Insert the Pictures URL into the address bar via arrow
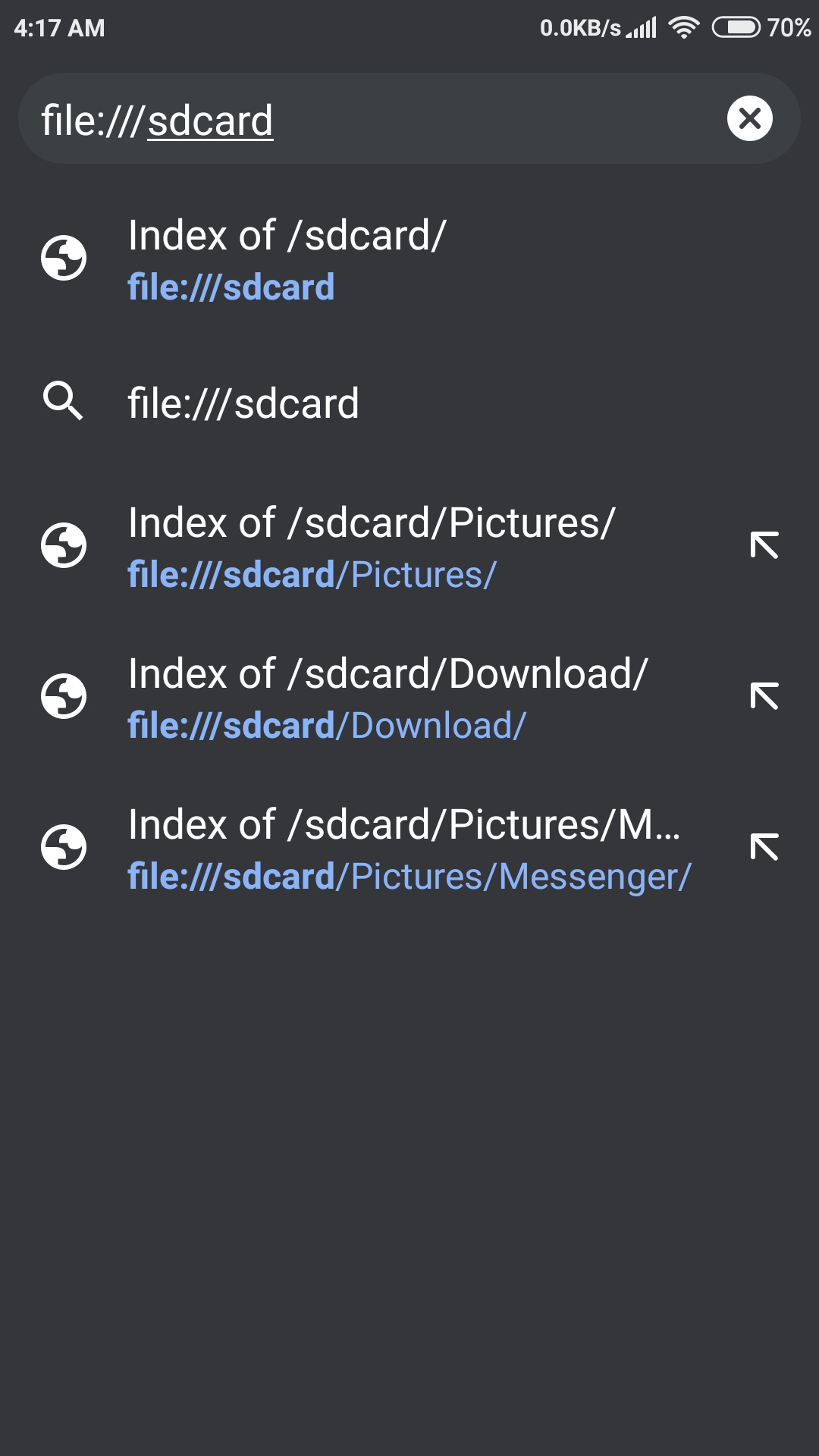Viewport: 819px width, 1456px height. (x=764, y=545)
